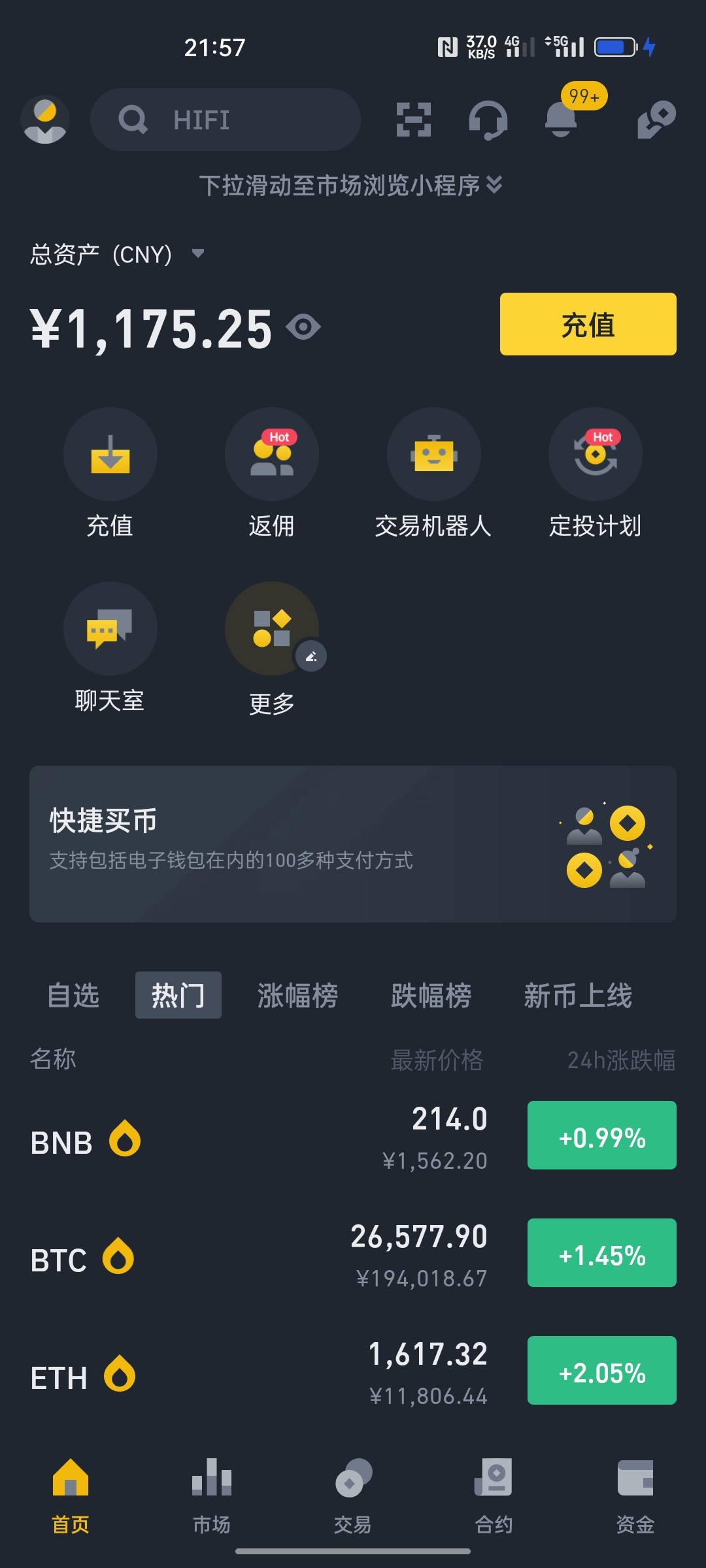
Task: Open the 快捷买币 quick buy card
Action: pyautogui.click(x=353, y=843)
